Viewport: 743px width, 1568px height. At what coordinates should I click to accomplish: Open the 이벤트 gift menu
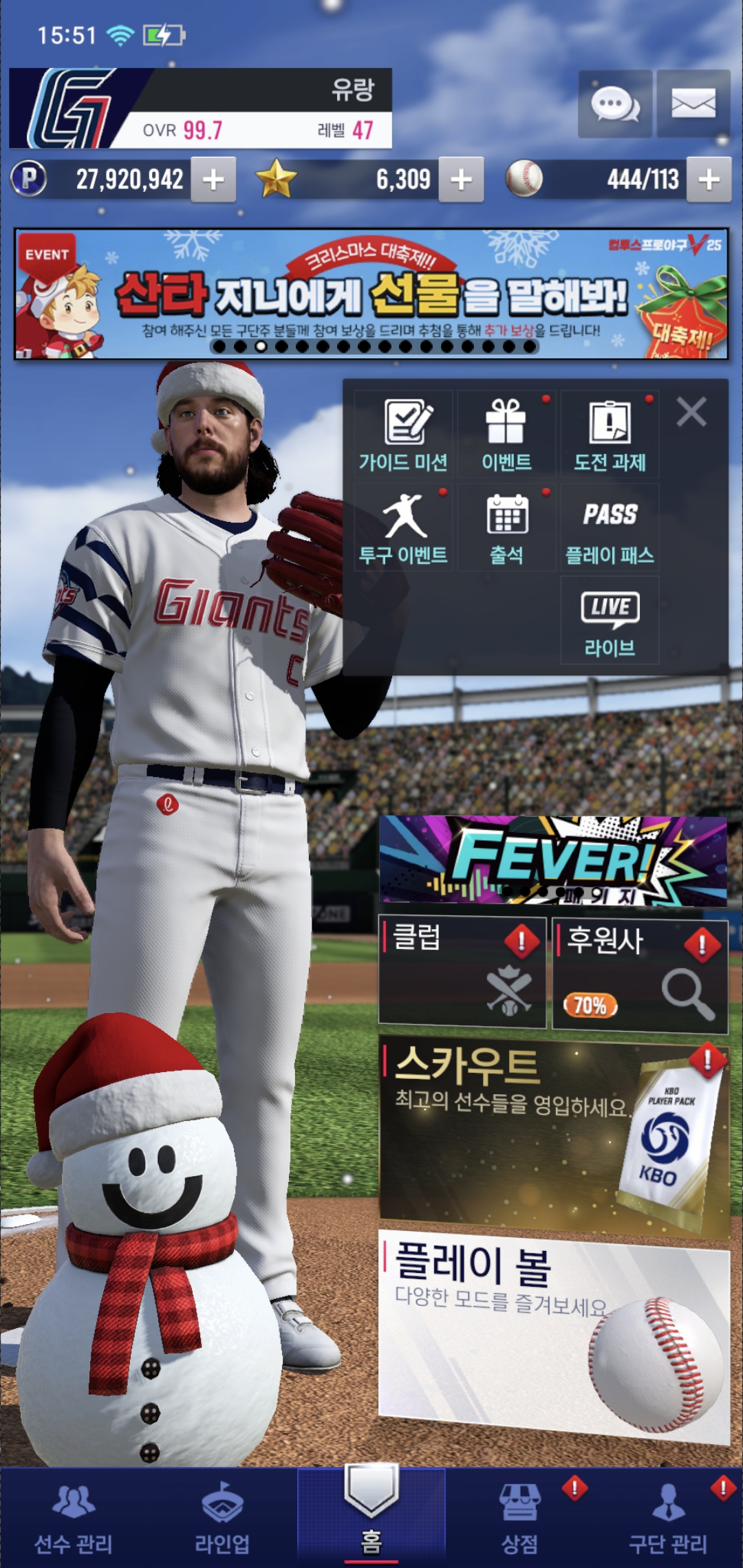pyautogui.click(x=506, y=435)
